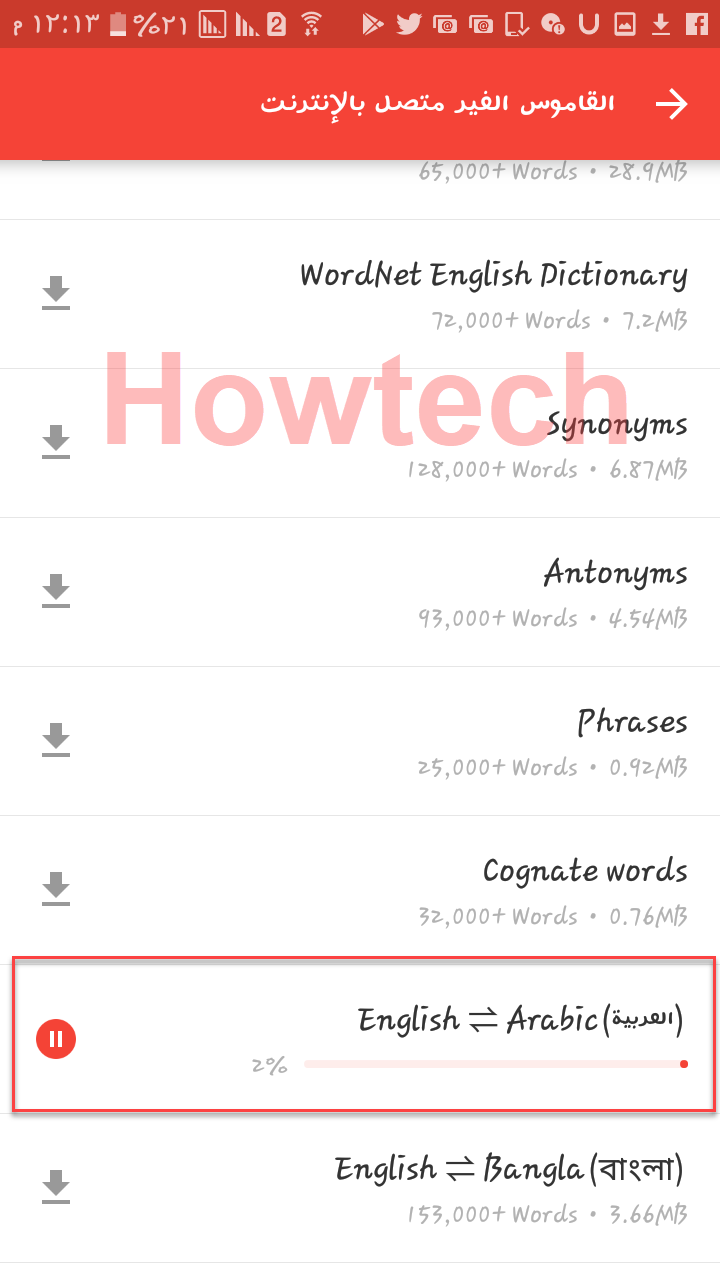This screenshot has height=1280, width=720.
Task: Download the English Bangla dictionary
Action: 56,1187
